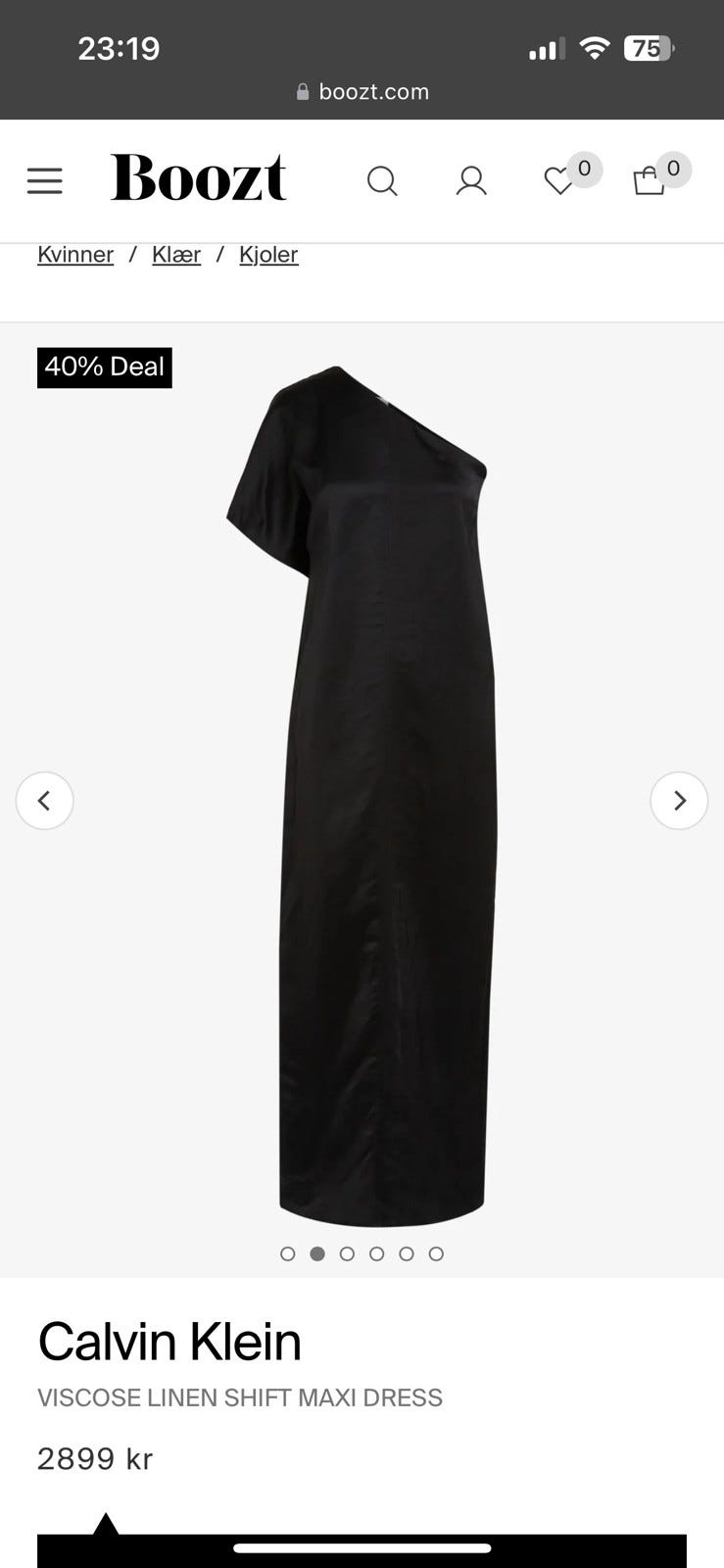Show the next product image

679,801
